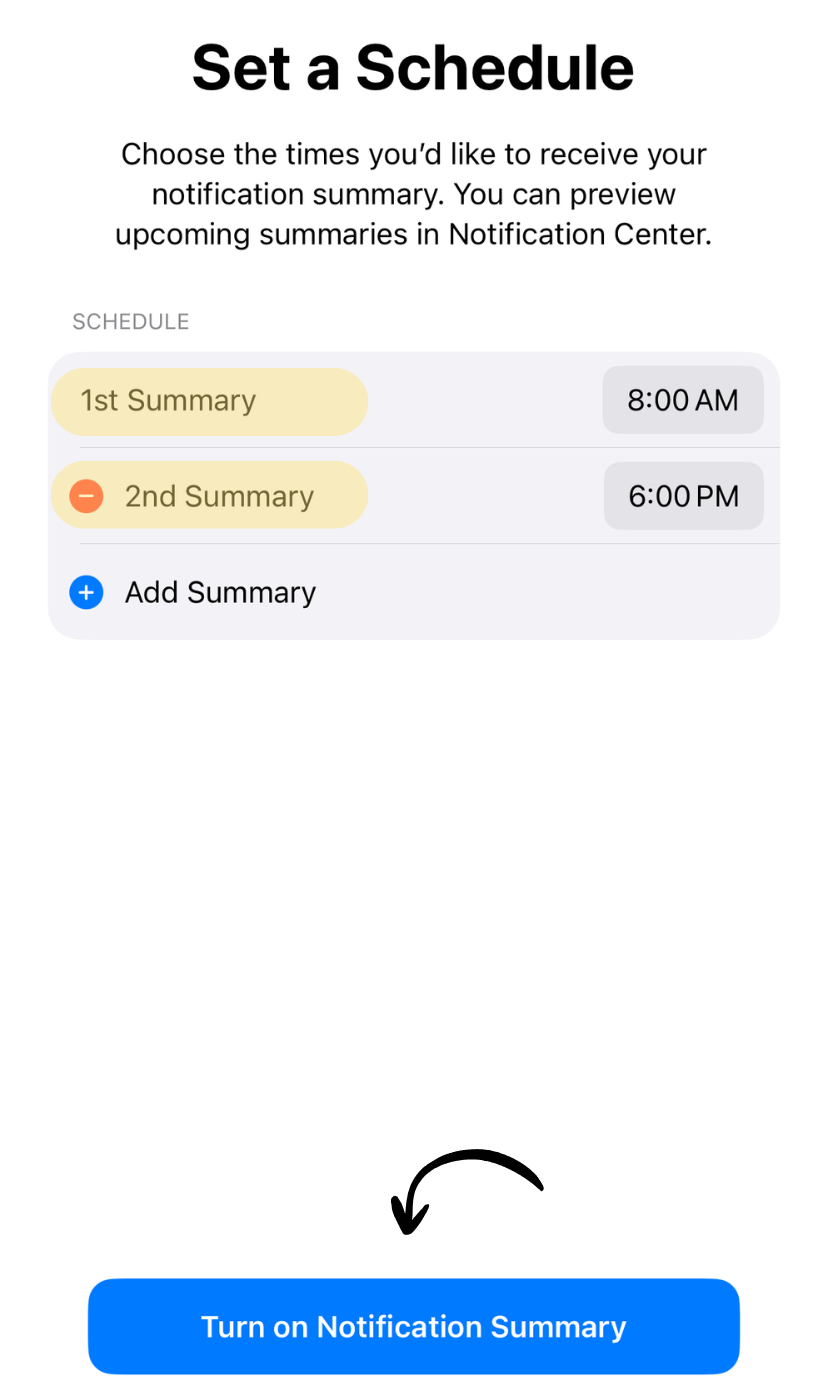Tap the curved arrow illustration
The image size is (828, 1398).
pyautogui.click(x=468, y=1190)
